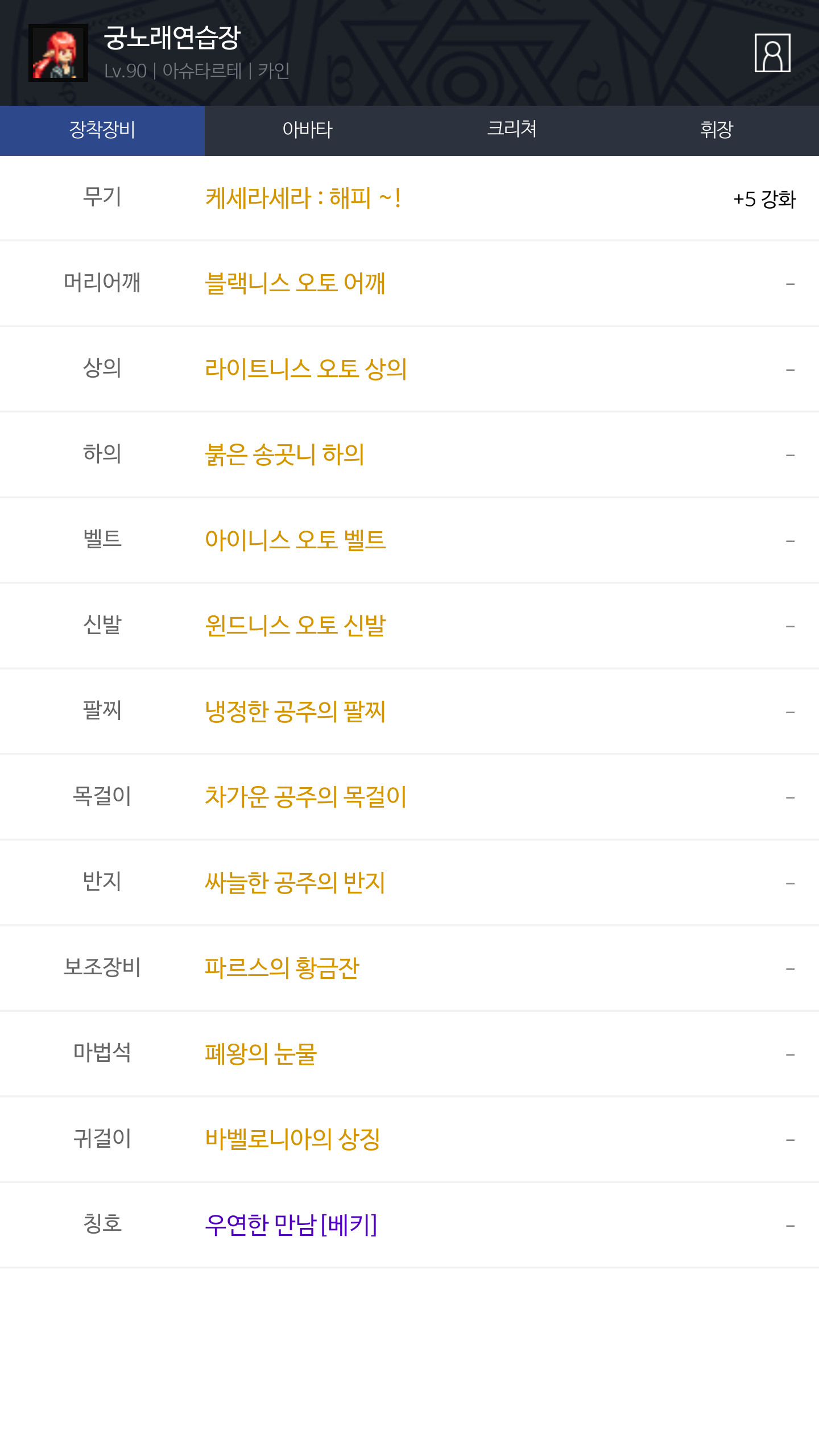Open 윈드니스 오토 신발 item
The image size is (819, 1456).
point(295,626)
